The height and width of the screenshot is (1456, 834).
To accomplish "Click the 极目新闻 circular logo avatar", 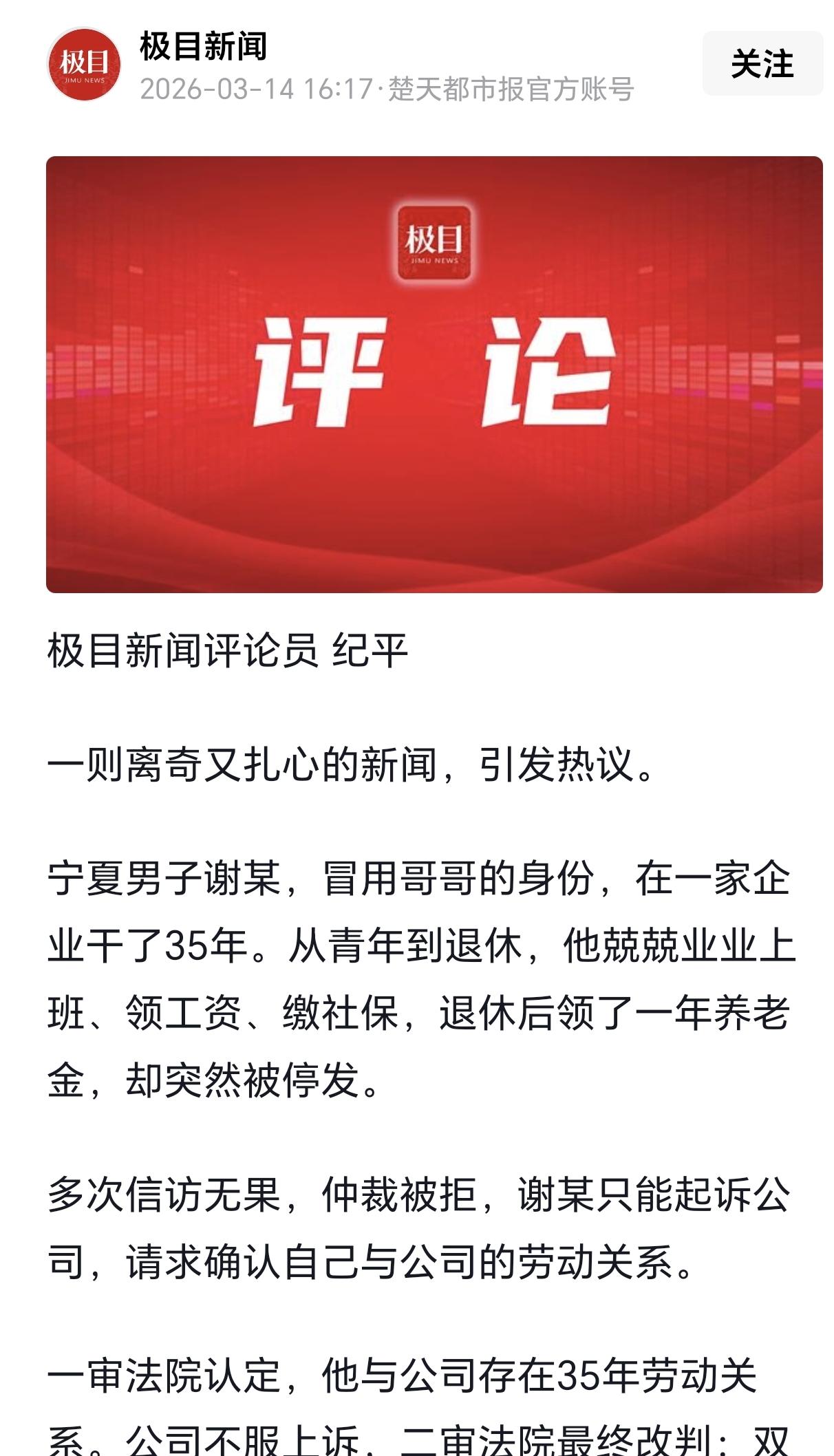I will point(83,62).
